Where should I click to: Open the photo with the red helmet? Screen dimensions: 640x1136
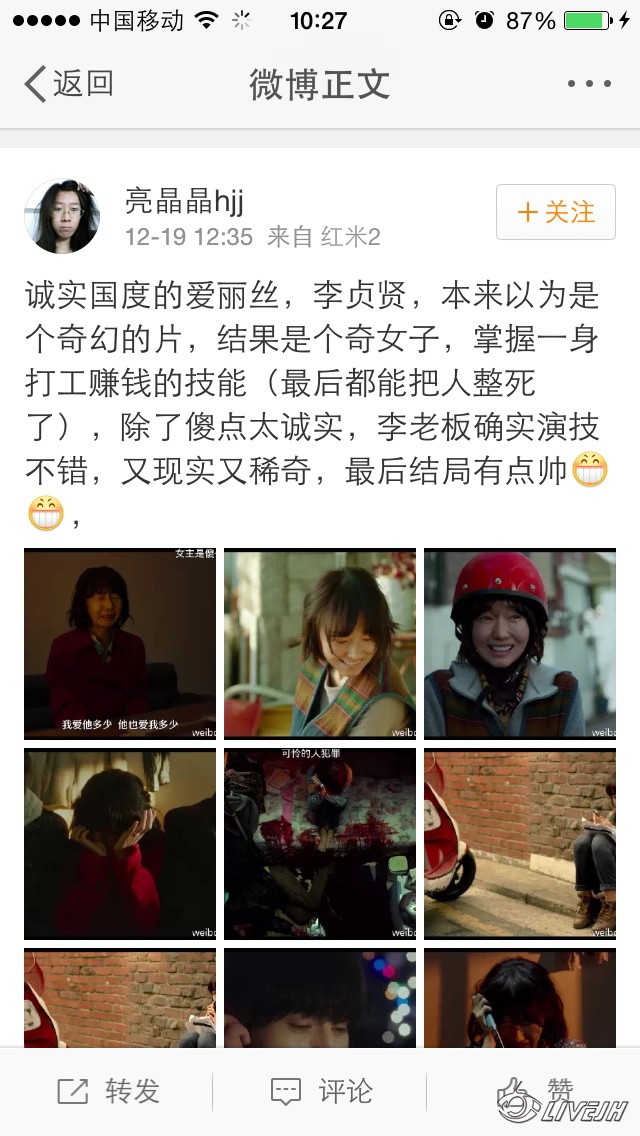click(x=520, y=644)
